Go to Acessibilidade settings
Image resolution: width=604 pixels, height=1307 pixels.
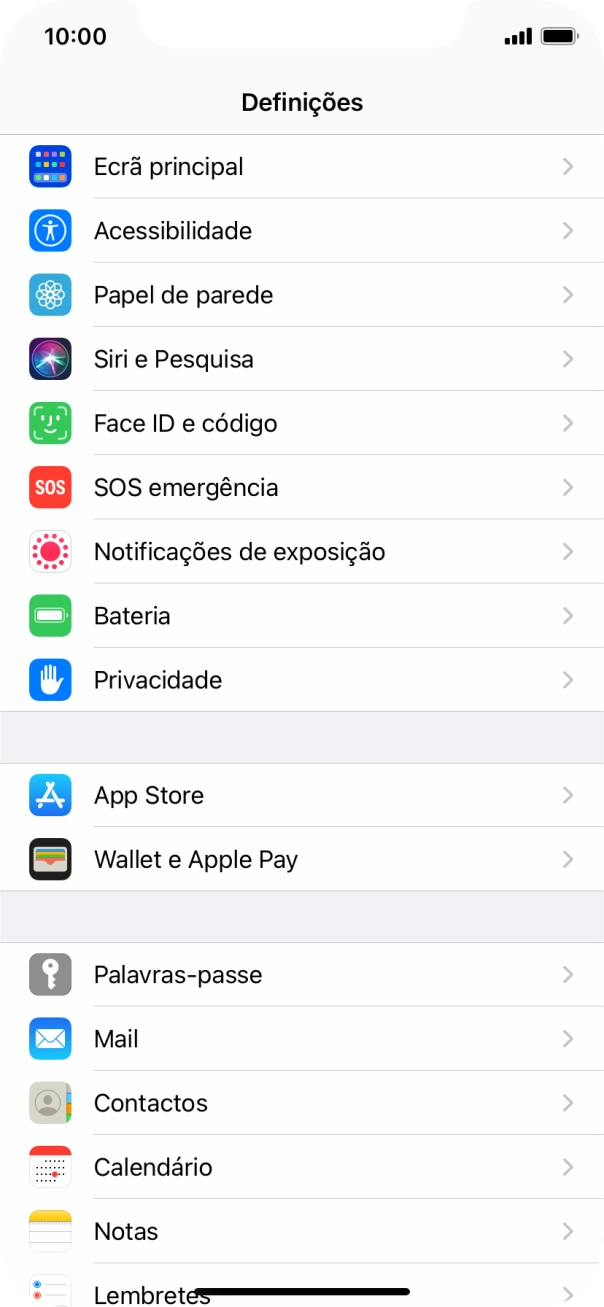[x=300, y=231]
